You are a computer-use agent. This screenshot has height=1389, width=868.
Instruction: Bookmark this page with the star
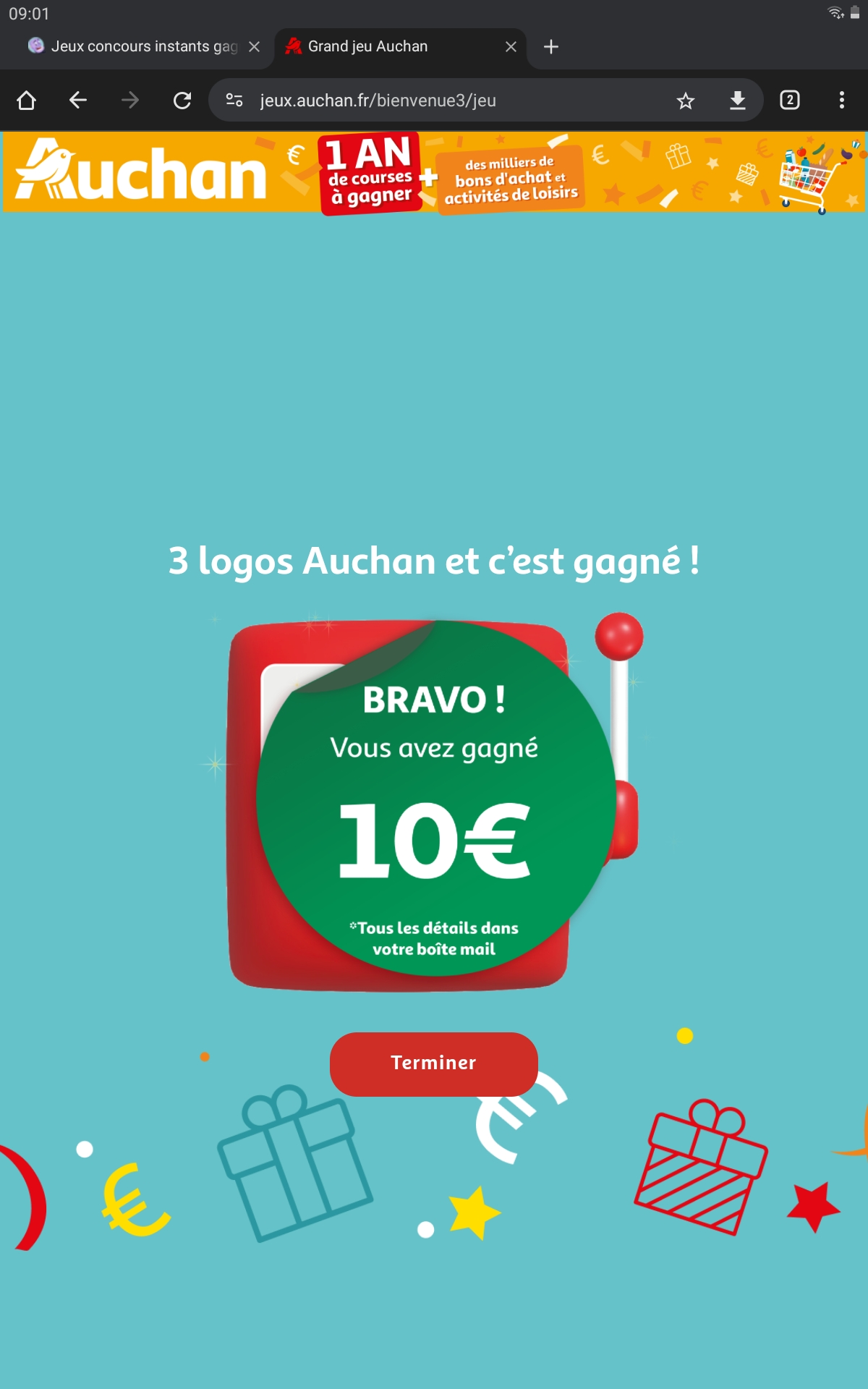[x=685, y=101]
